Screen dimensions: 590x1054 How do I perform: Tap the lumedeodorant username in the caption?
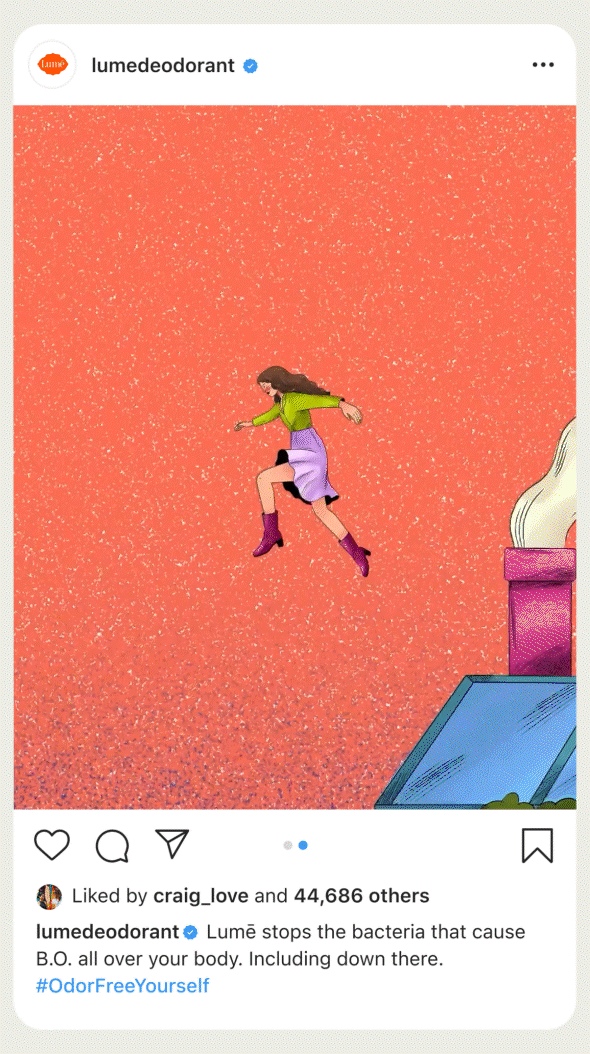tap(108, 932)
